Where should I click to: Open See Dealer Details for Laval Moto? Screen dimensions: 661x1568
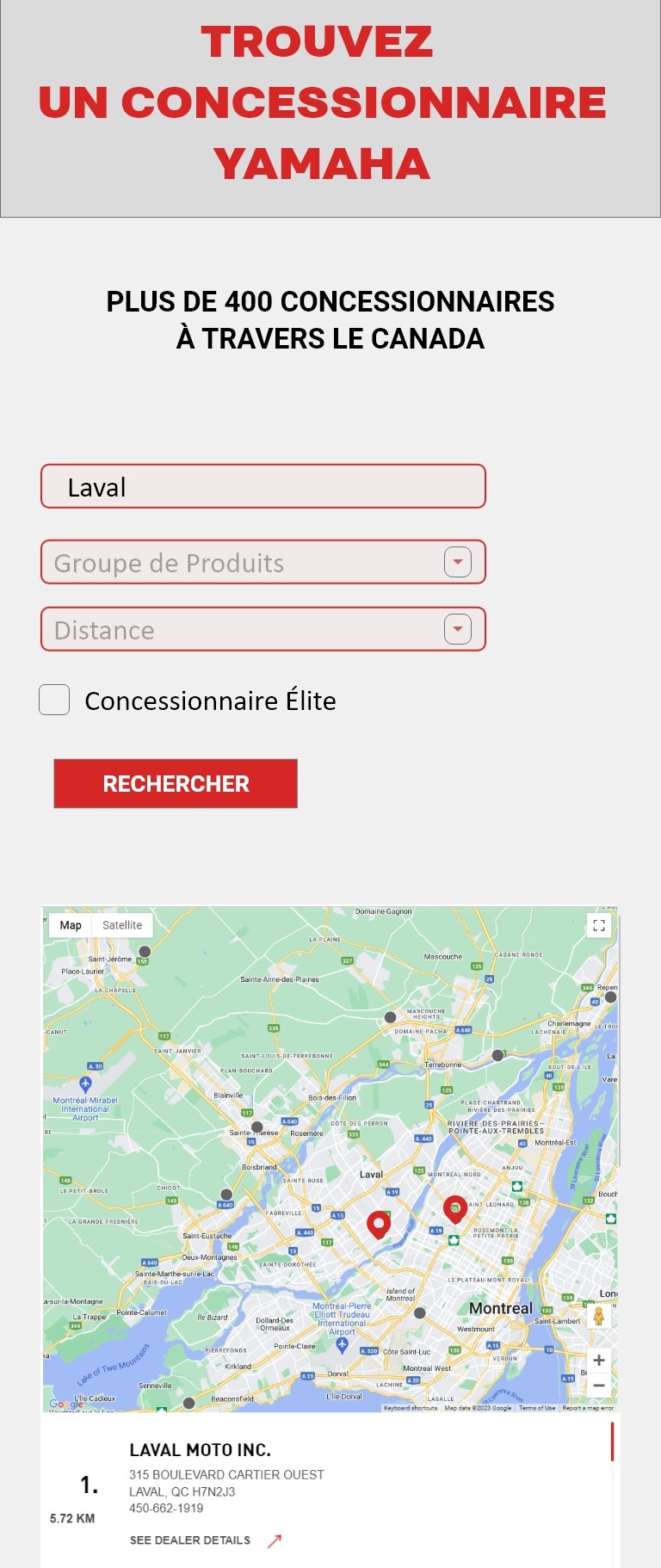point(190,1540)
